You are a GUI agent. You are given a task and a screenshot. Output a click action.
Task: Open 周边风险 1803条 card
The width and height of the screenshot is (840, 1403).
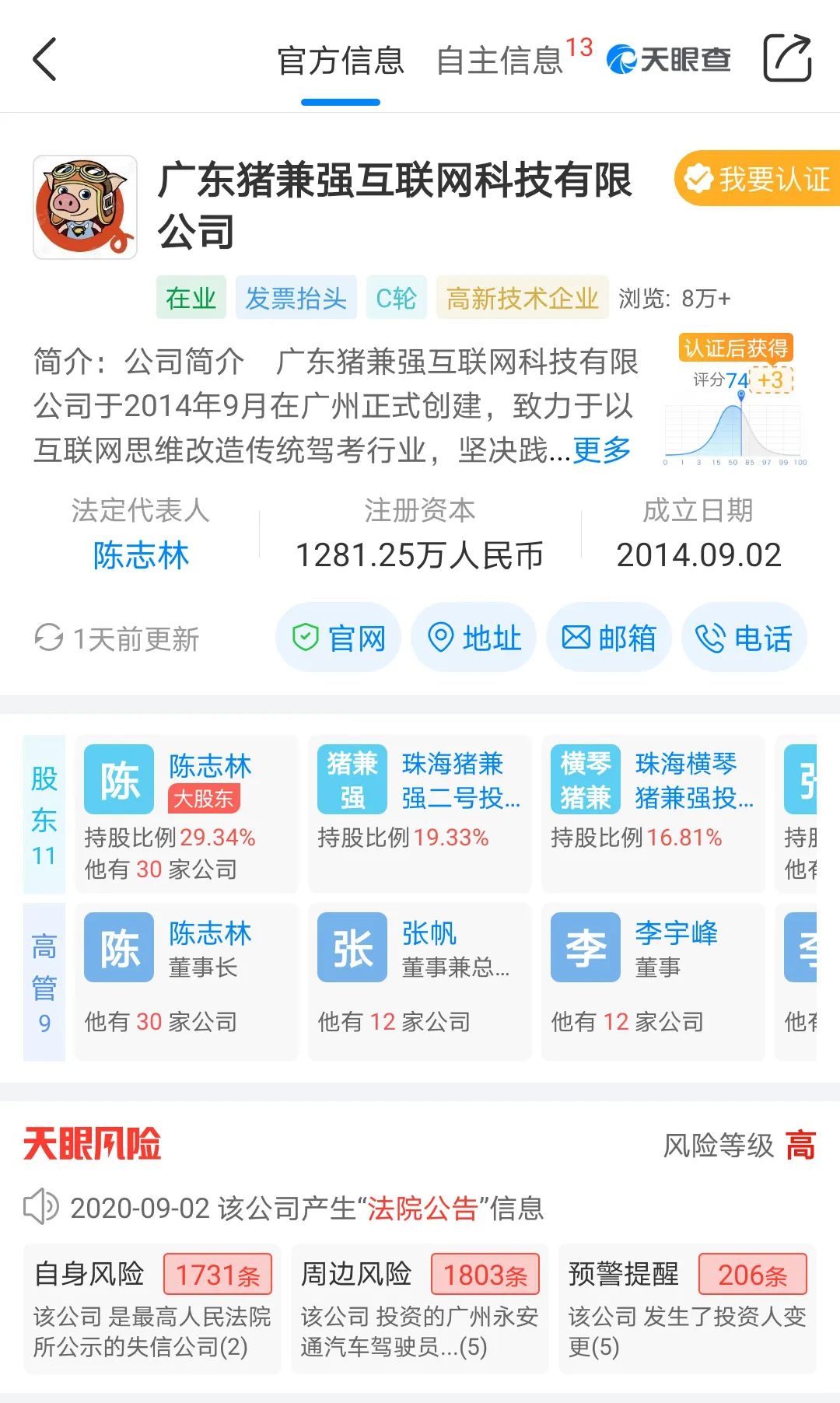(420, 1308)
